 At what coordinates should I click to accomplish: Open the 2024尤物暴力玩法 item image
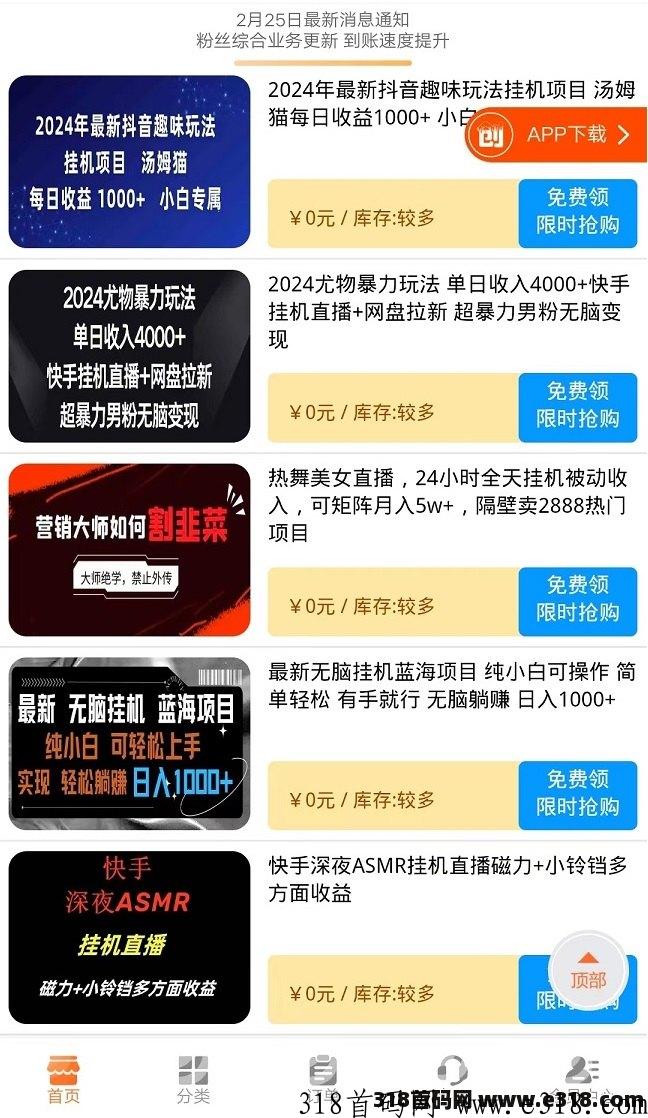129,356
